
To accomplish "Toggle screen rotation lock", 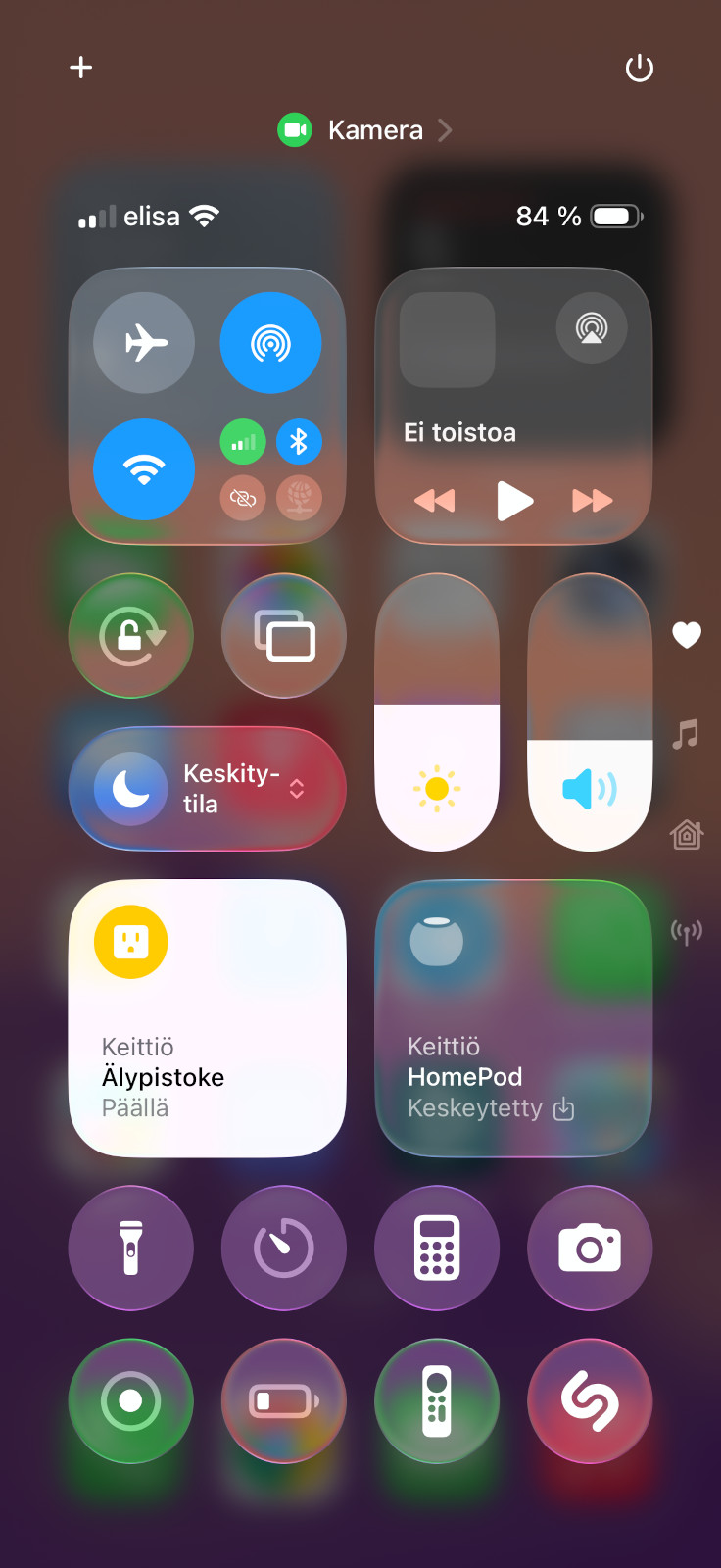I will pos(131,636).
